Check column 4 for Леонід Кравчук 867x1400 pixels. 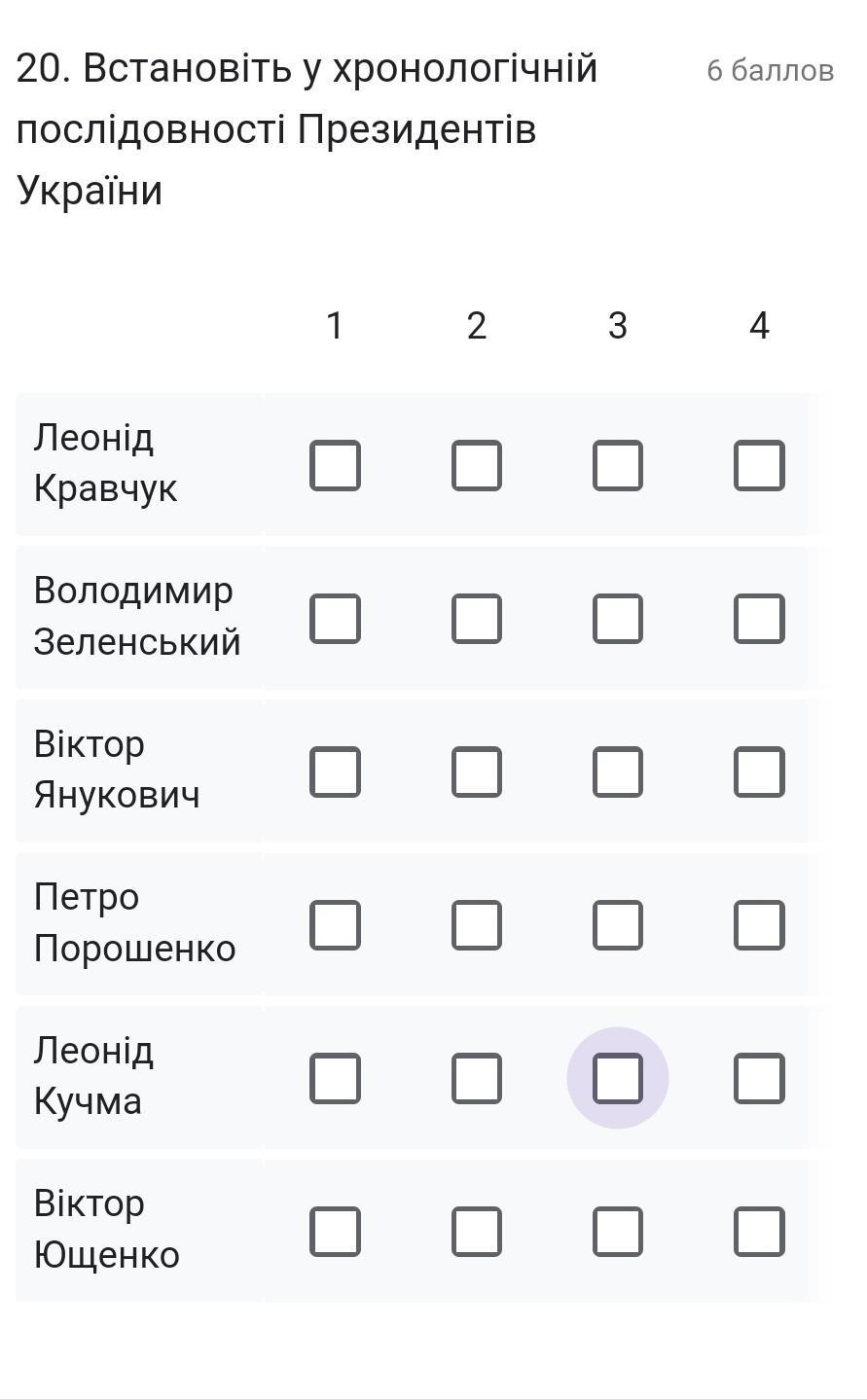click(x=759, y=465)
